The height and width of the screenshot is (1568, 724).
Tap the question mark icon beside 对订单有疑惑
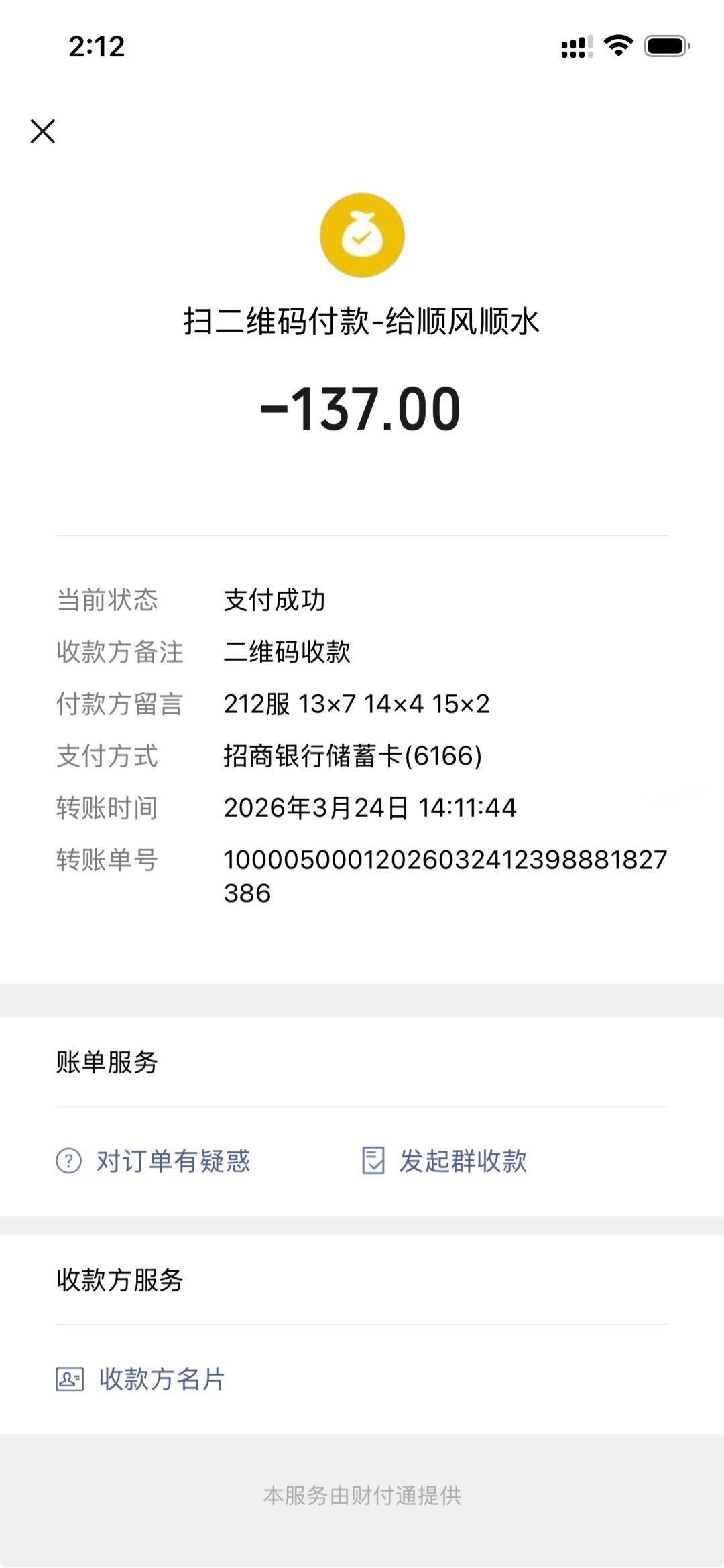pyautogui.click(x=69, y=1161)
